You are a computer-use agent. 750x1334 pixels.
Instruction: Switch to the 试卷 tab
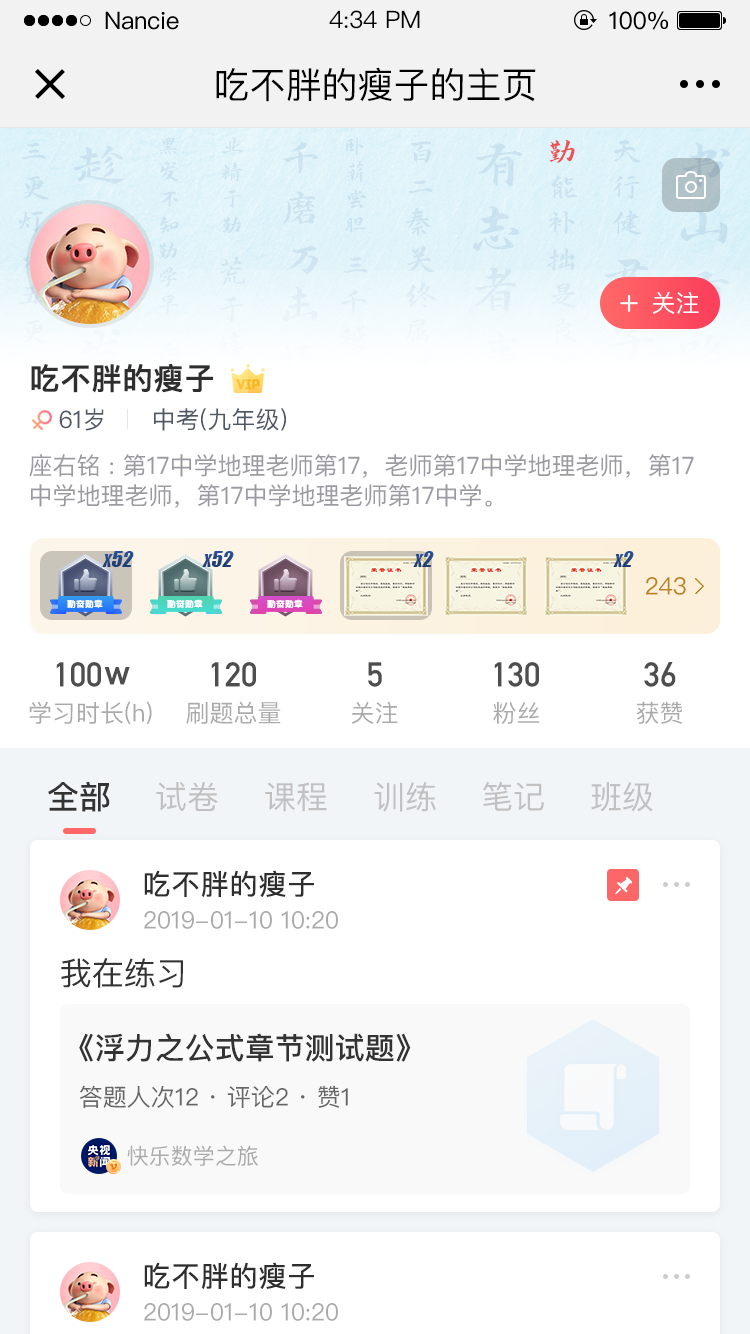(187, 797)
